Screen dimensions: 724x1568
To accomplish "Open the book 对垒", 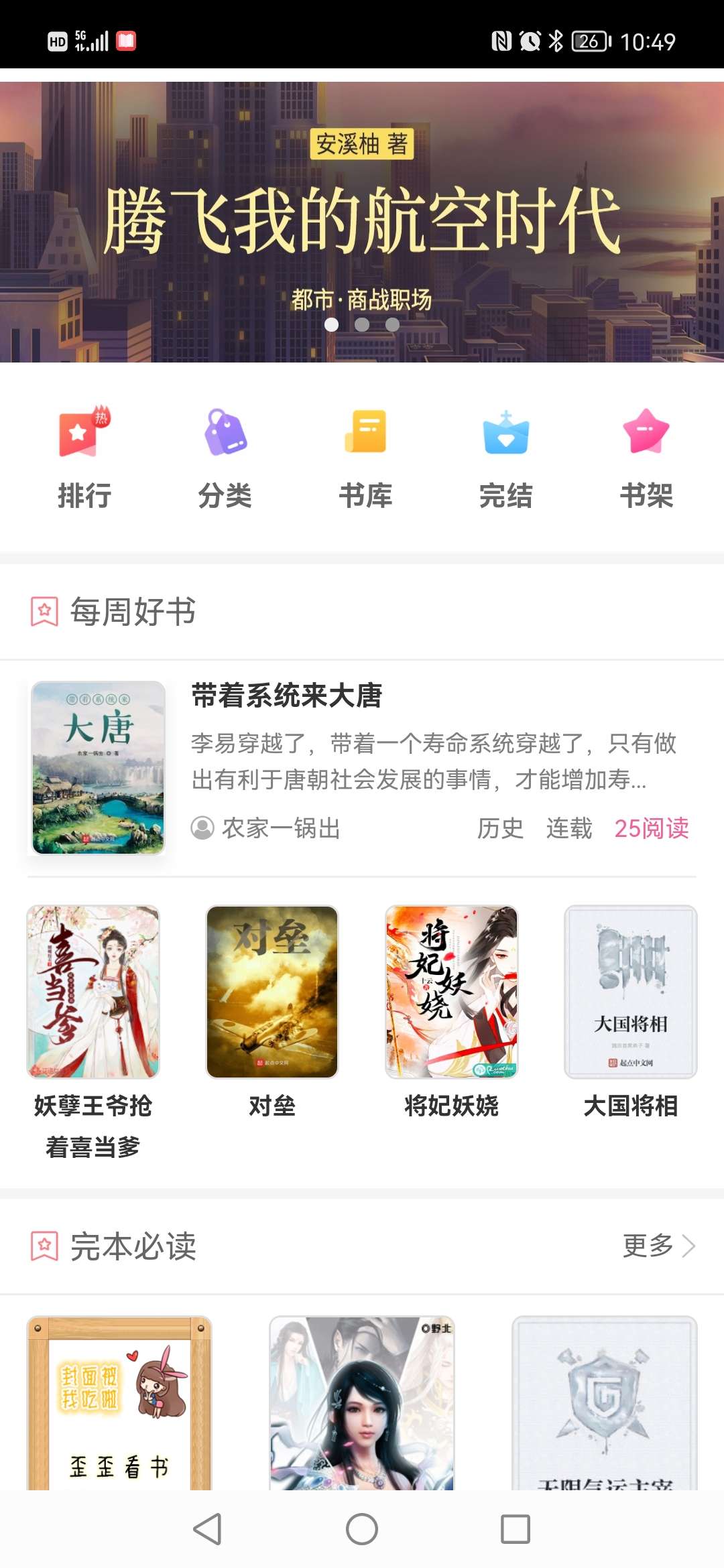I will [x=272, y=992].
